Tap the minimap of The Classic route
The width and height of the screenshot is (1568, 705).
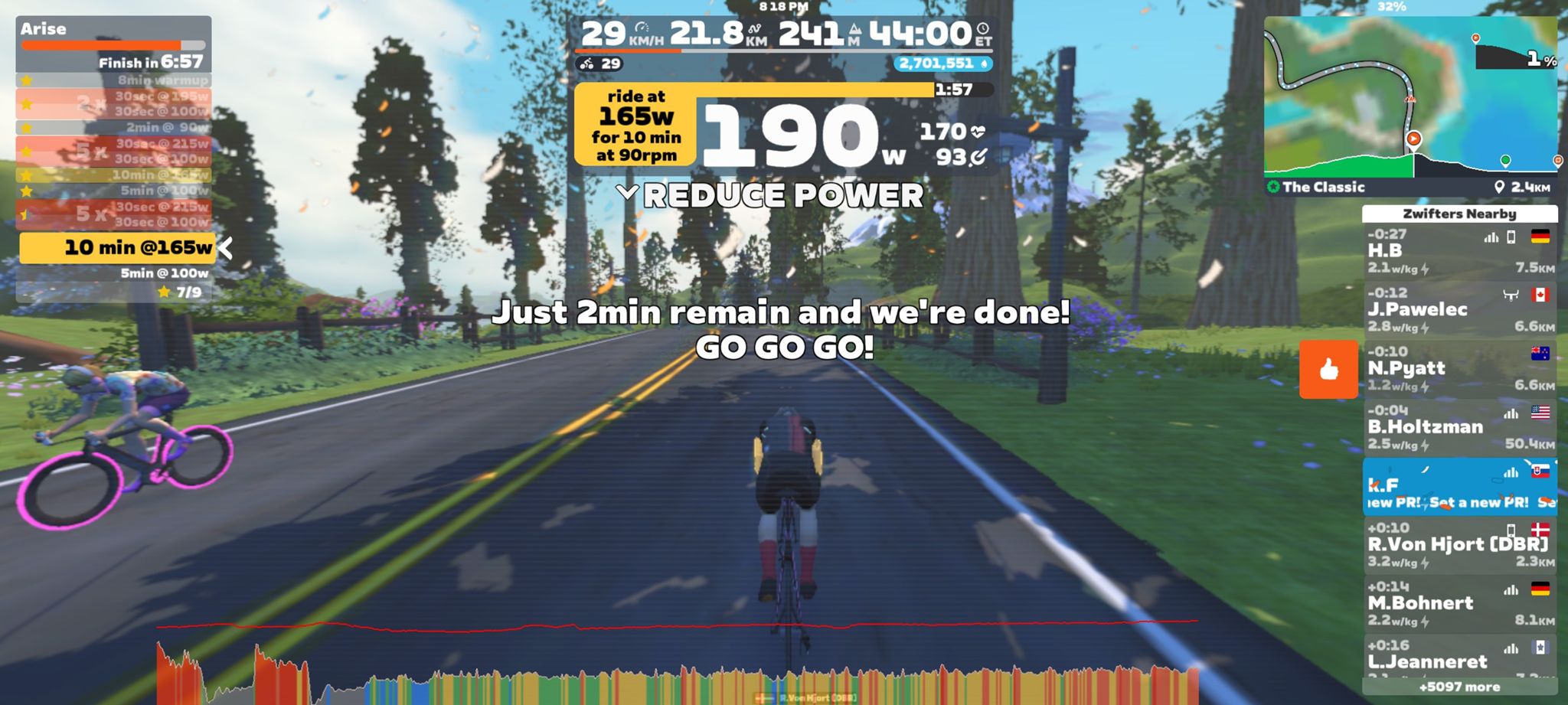tap(1410, 96)
